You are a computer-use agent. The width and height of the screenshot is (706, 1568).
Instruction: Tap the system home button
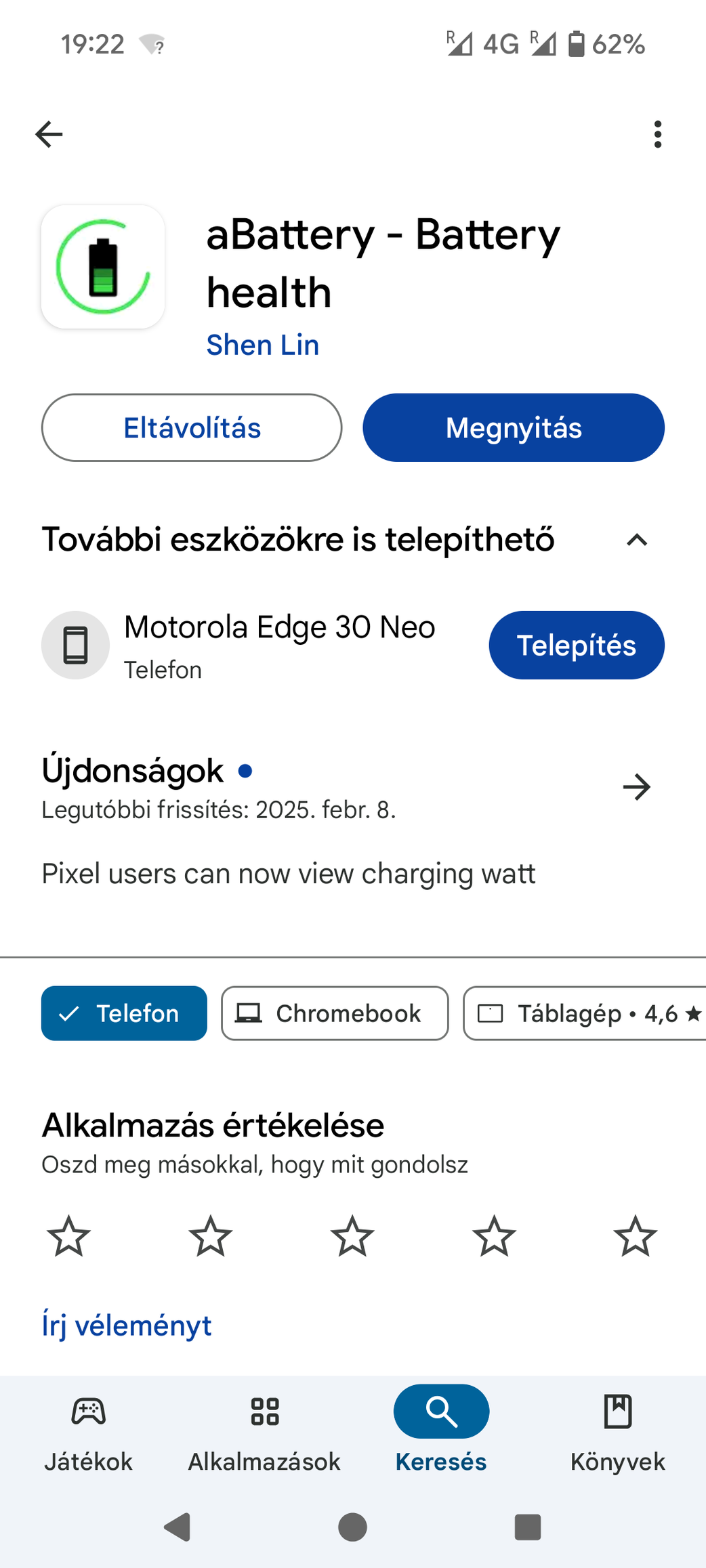pyautogui.click(x=352, y=1527)
